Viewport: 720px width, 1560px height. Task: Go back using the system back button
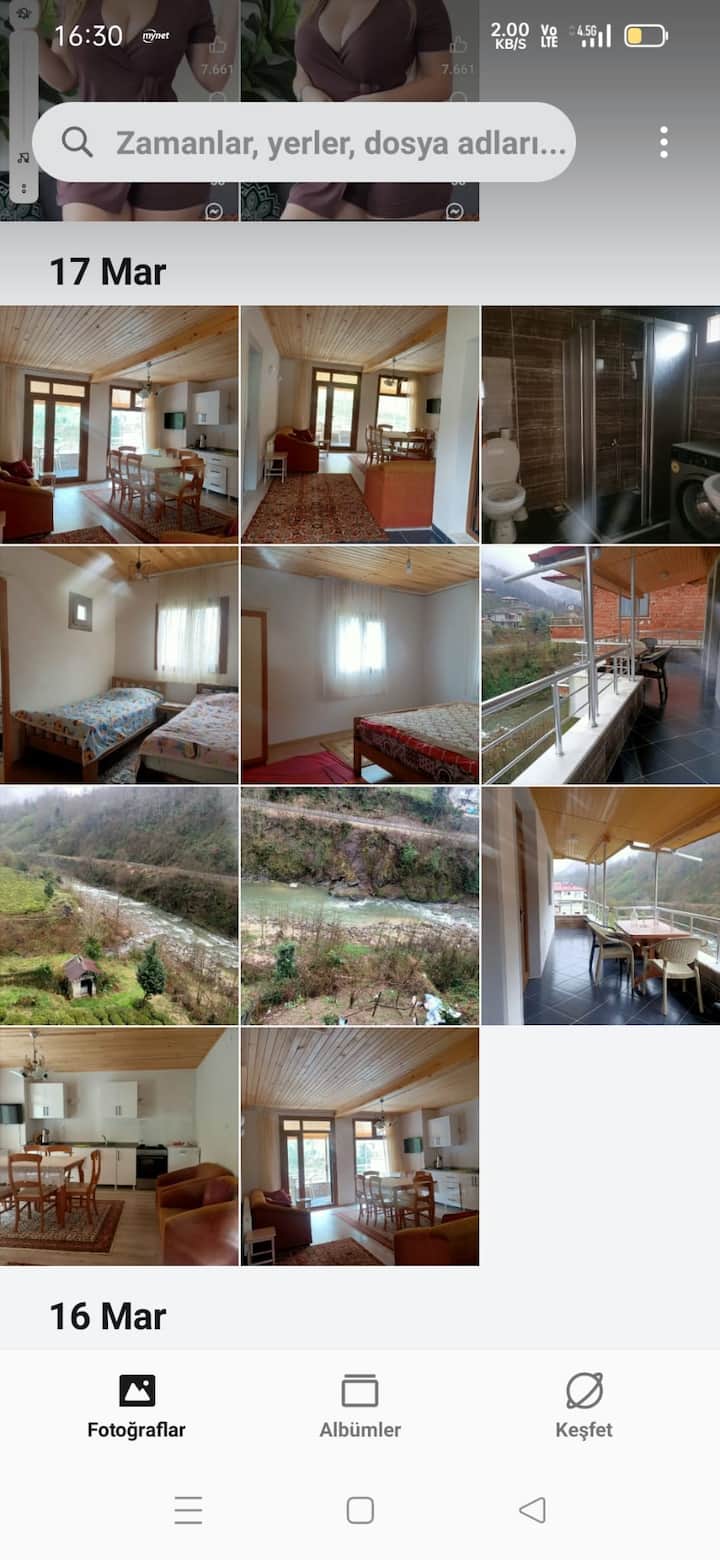[532, 1510]
